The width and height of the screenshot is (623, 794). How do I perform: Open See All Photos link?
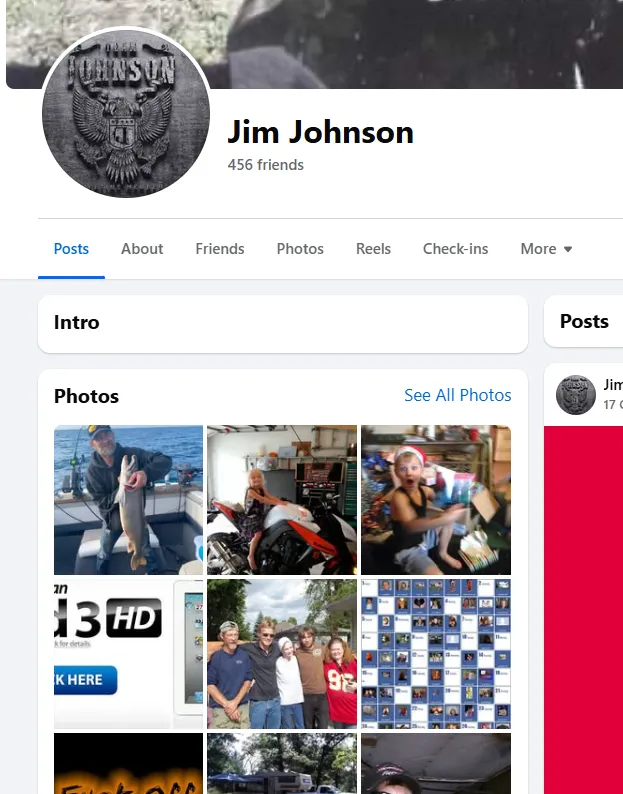point(457,395)
